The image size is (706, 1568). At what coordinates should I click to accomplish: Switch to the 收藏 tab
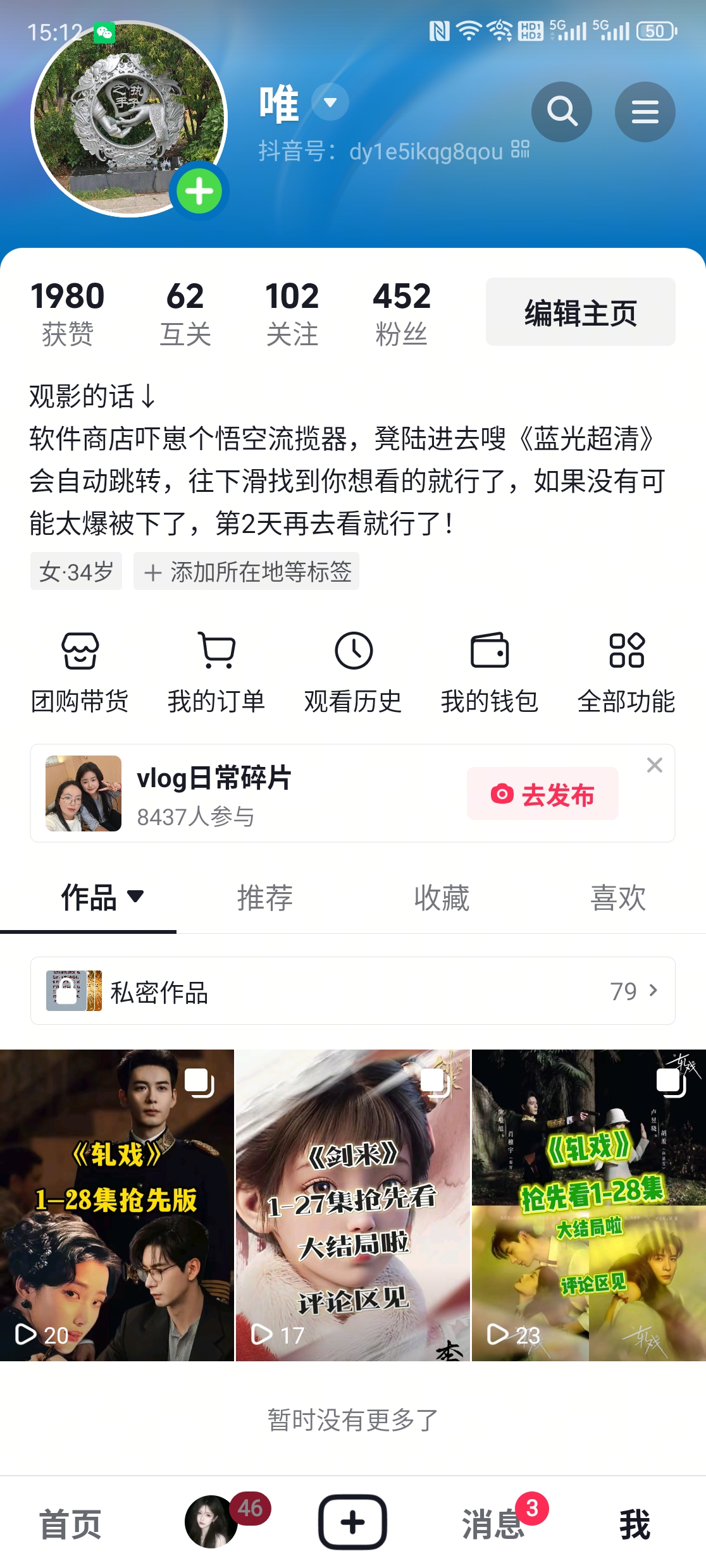[442, 898]
